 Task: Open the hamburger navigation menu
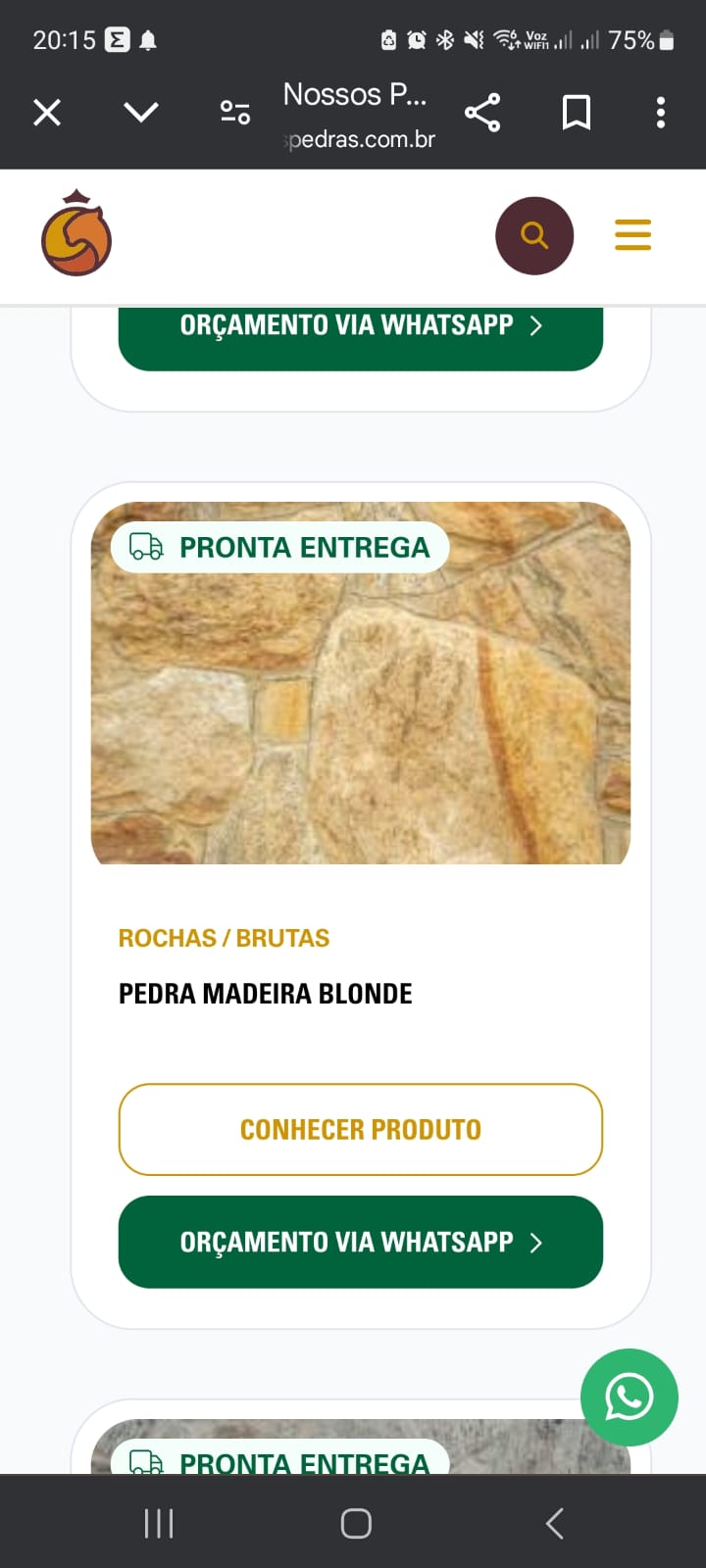tap(632, 235)
